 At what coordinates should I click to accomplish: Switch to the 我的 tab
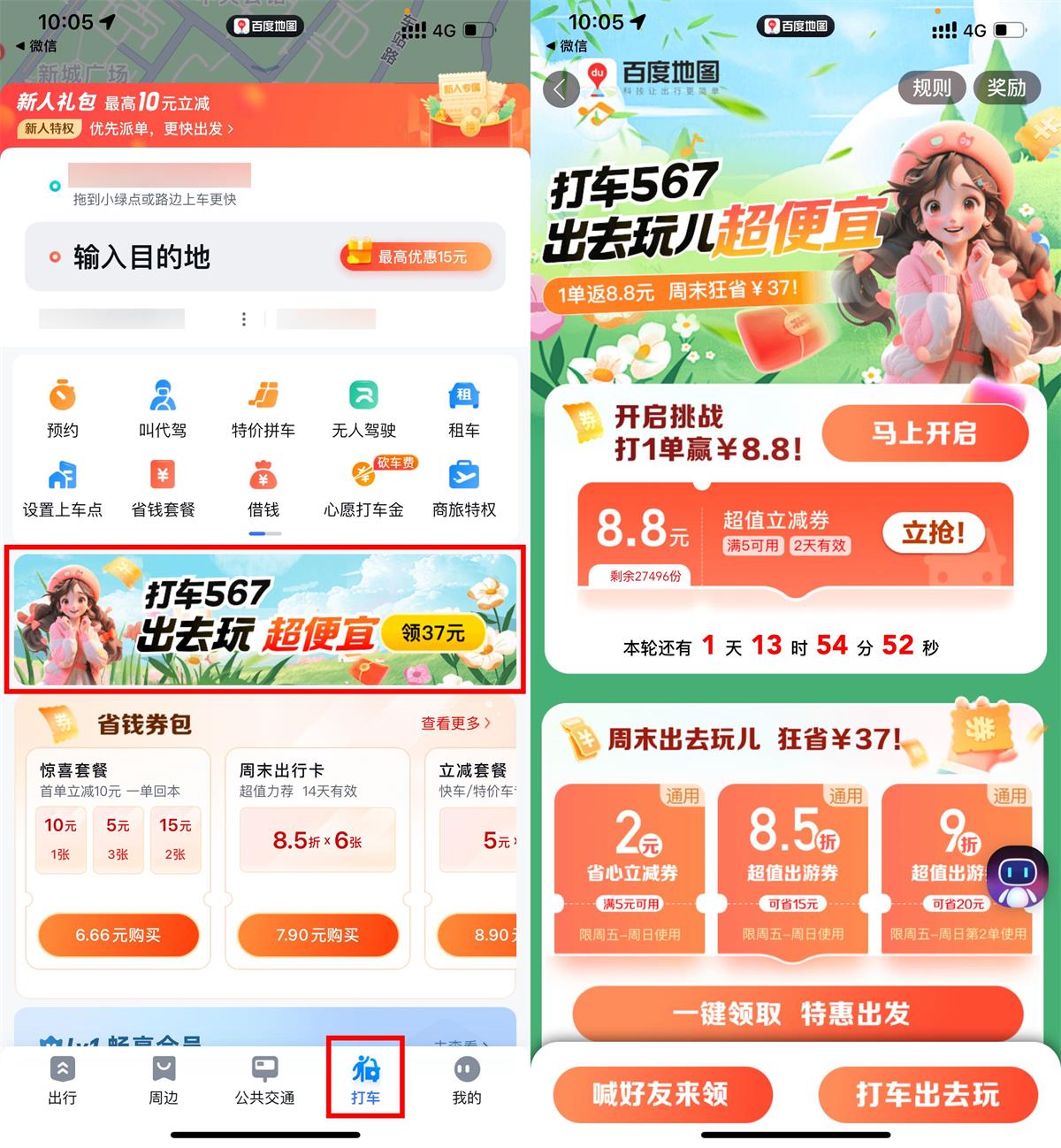[x=466, y=1081]
